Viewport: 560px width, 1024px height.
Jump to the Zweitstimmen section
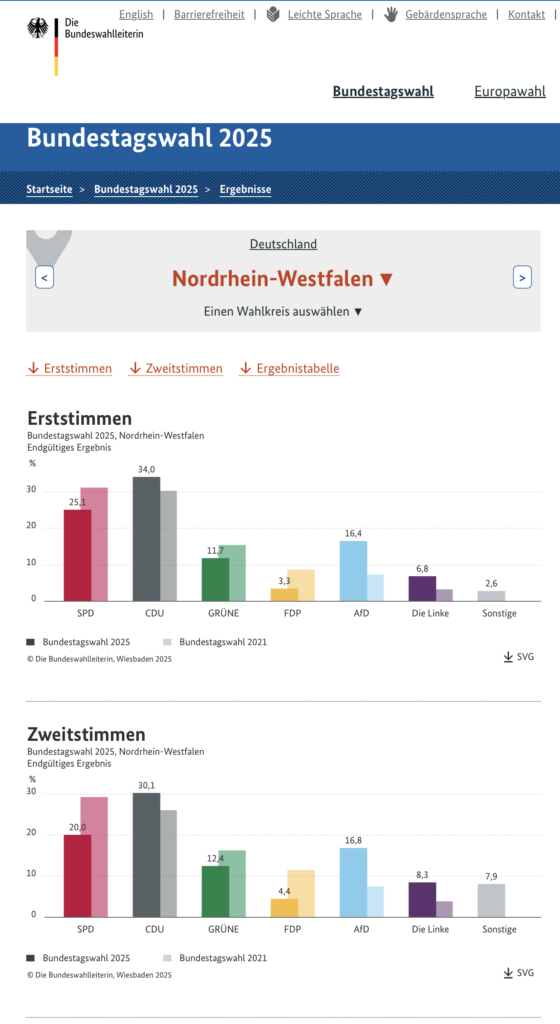click(x=176, y=369)
